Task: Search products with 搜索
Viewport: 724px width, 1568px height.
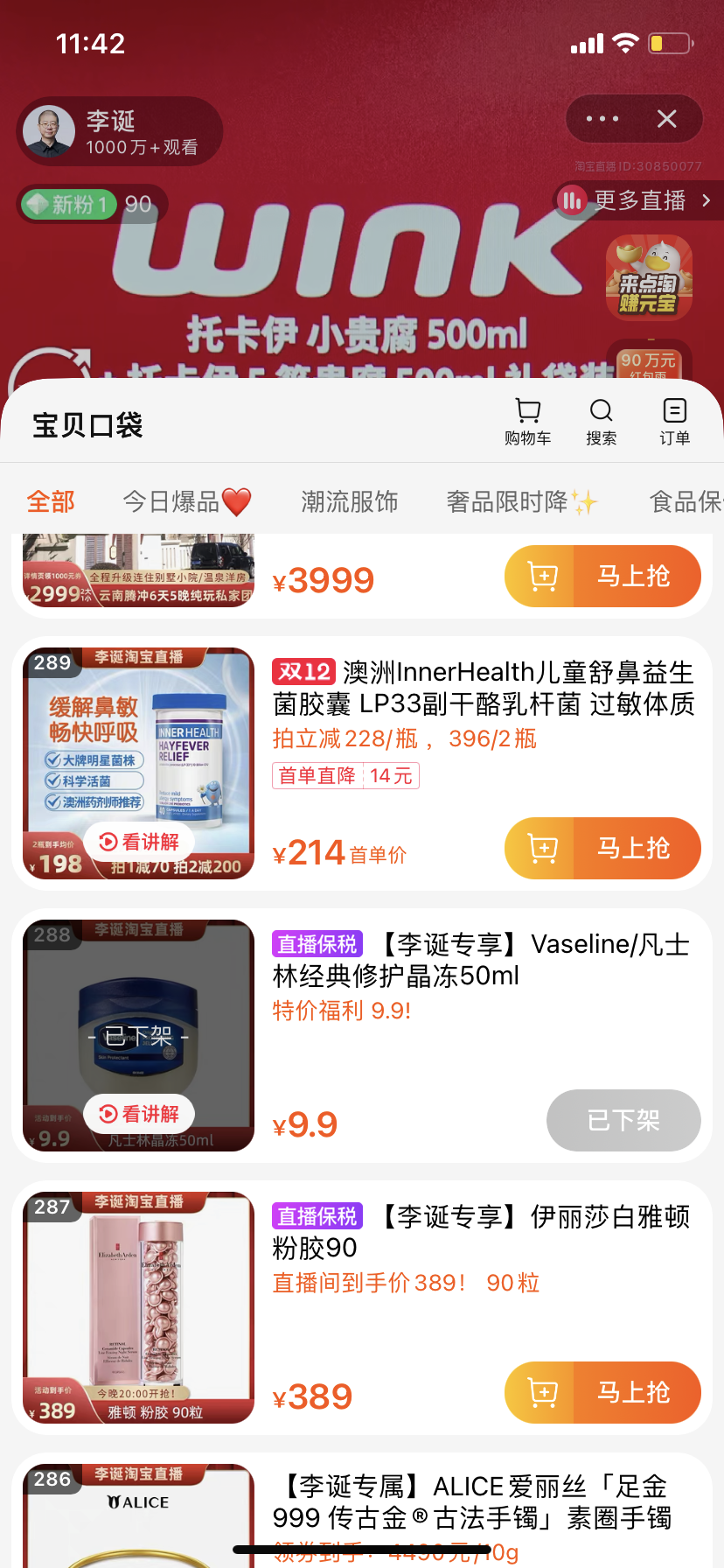Action: point(601,422)
